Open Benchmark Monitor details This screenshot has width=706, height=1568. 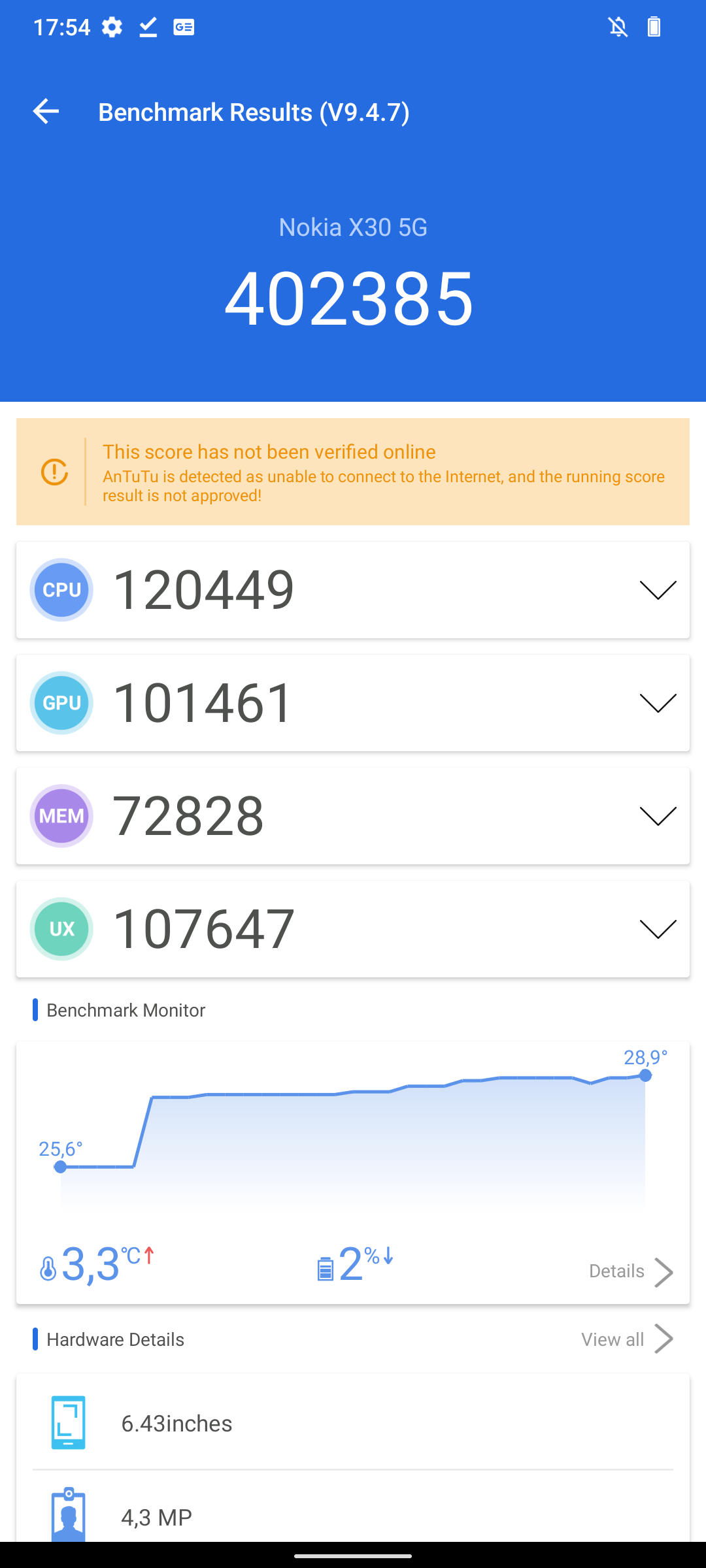(631, 1271)
